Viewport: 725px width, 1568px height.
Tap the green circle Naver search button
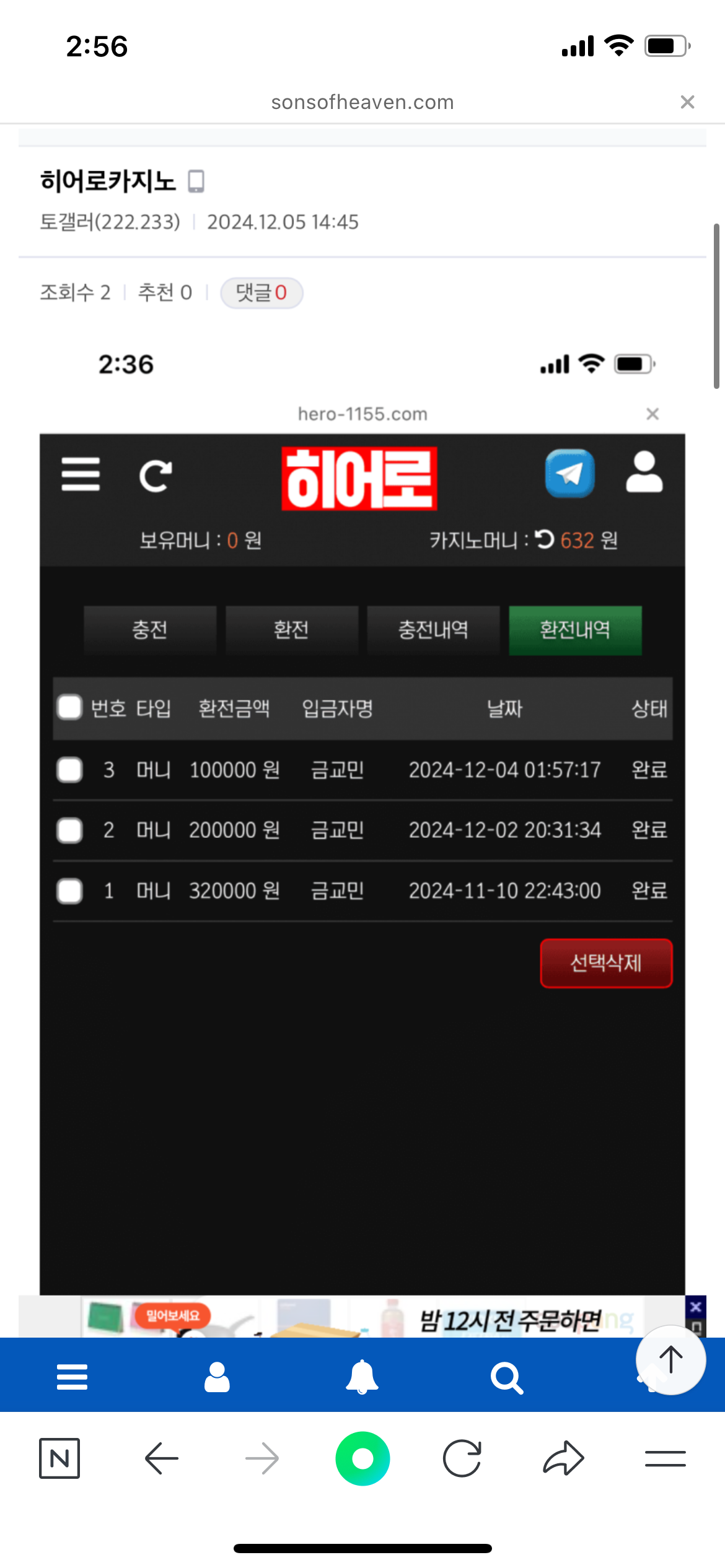point(362,1458)
